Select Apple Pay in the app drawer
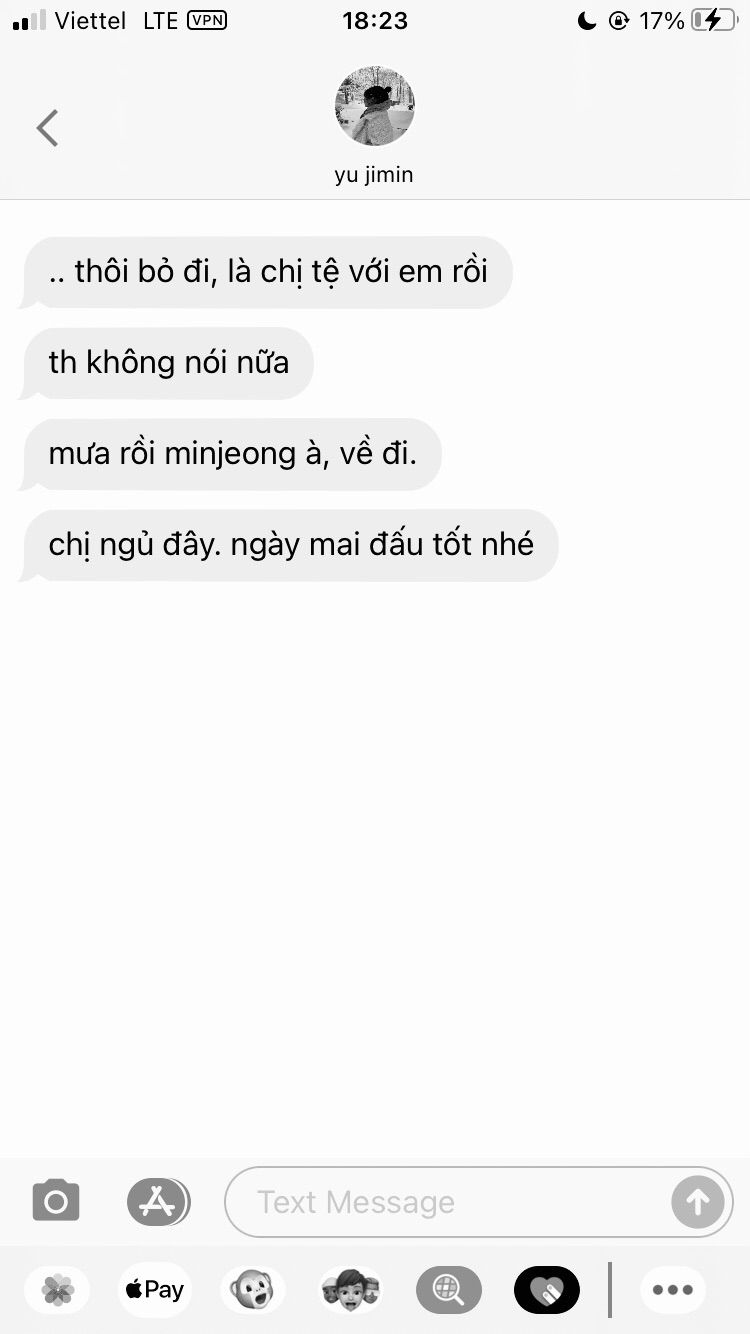 [155, 1290]
